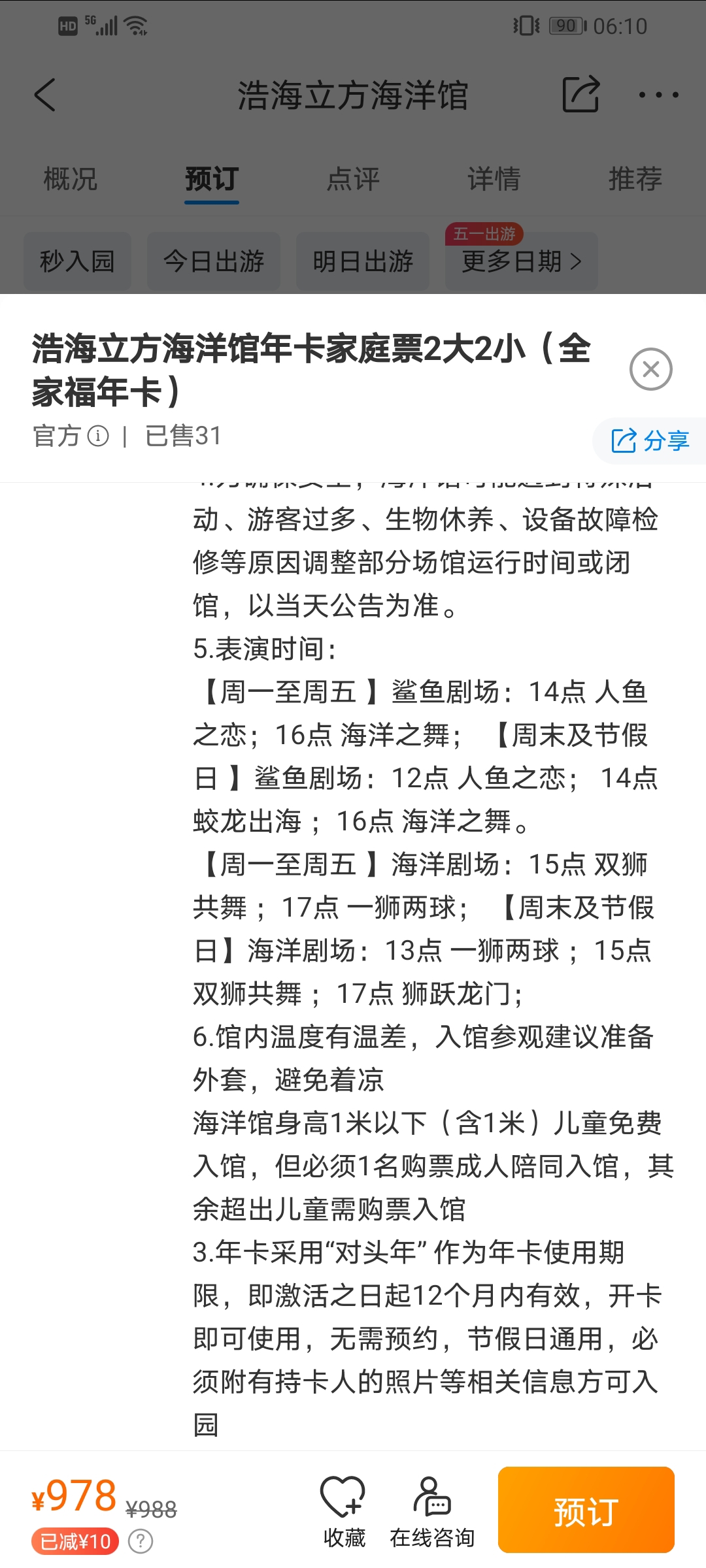Select the 明日出游 chip
Viewport: 706px width, 1568px height.
363,261
